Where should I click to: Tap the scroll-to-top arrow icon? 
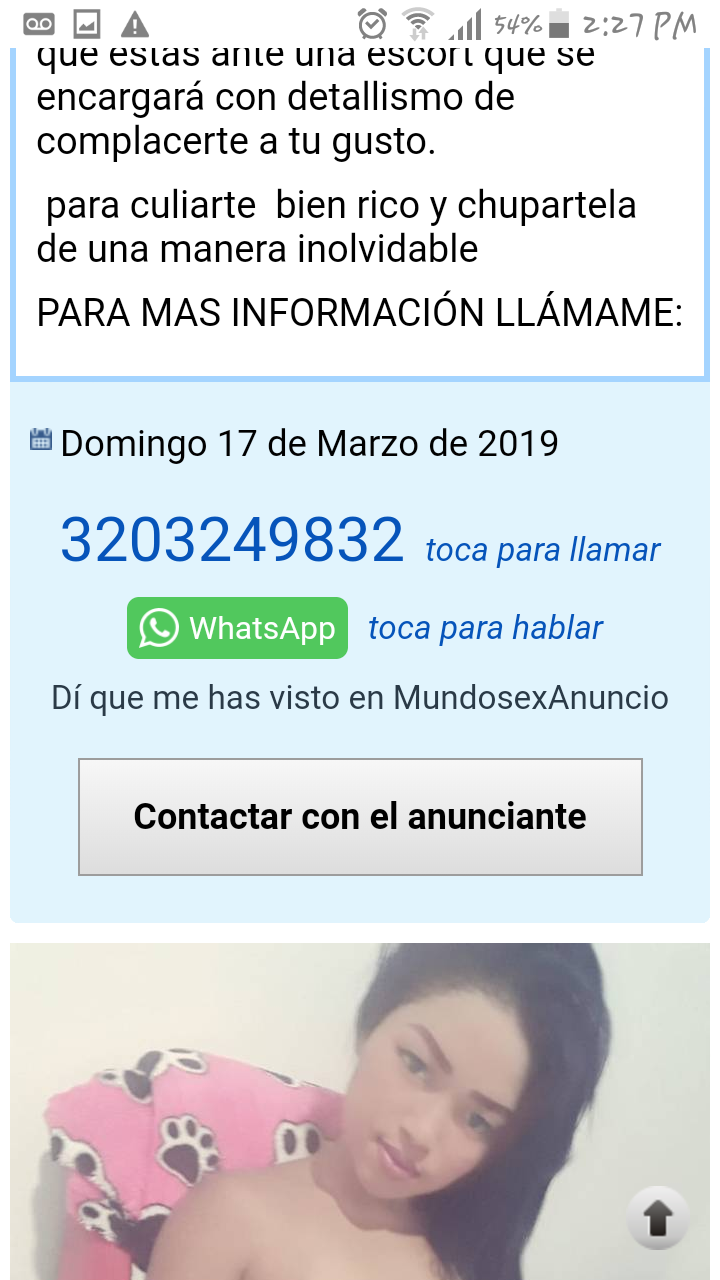pos(657,1219)
